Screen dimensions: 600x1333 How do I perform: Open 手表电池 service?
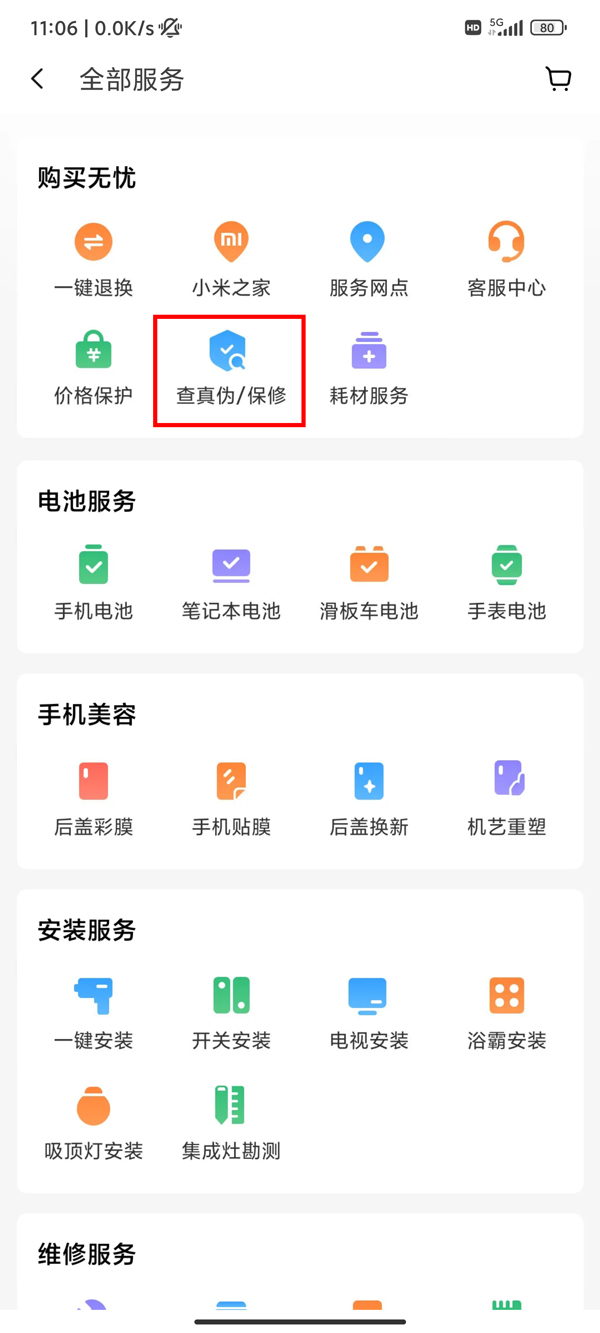click(x=506, y=583)
